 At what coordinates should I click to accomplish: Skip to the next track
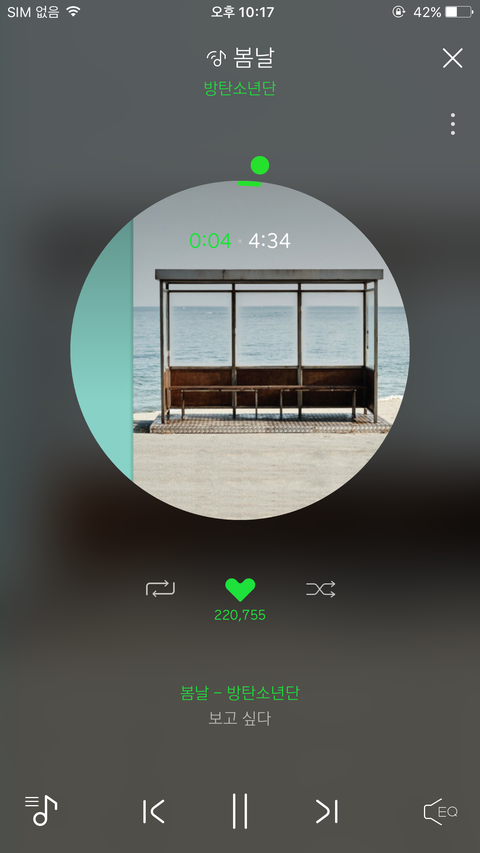tap(327, 811)
